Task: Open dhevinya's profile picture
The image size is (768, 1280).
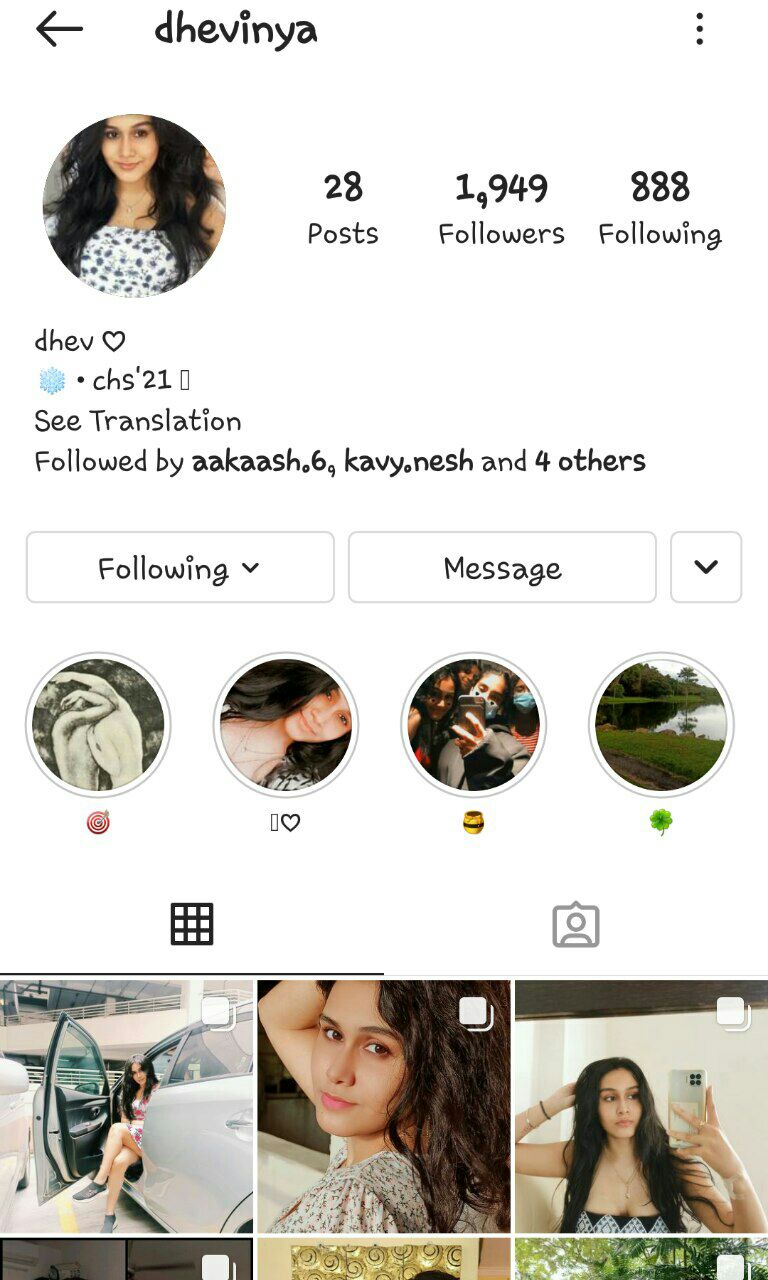Action: coord(134,205)
